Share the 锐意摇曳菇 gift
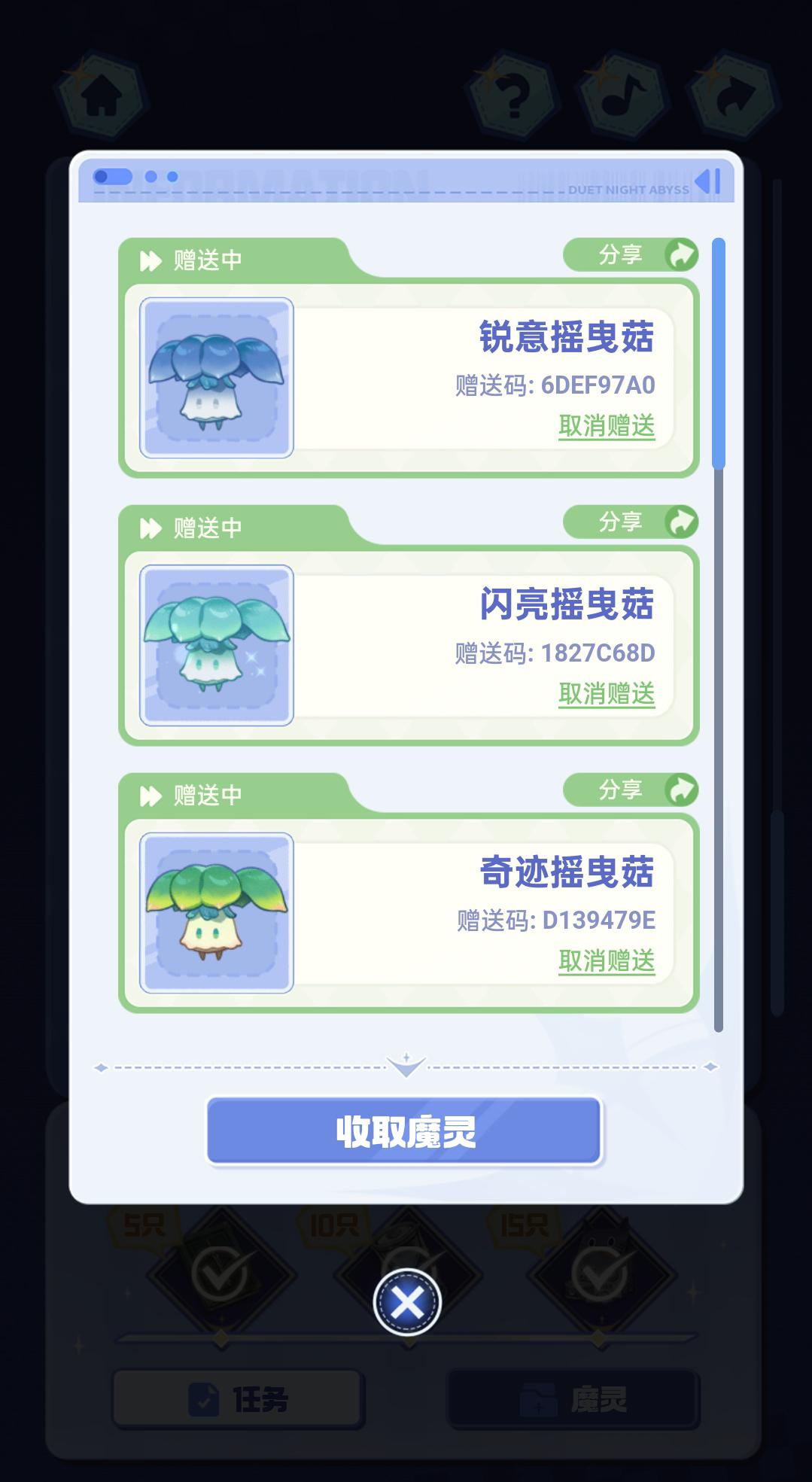Screen dimensions: 812x1482 [x=631, y=255]
